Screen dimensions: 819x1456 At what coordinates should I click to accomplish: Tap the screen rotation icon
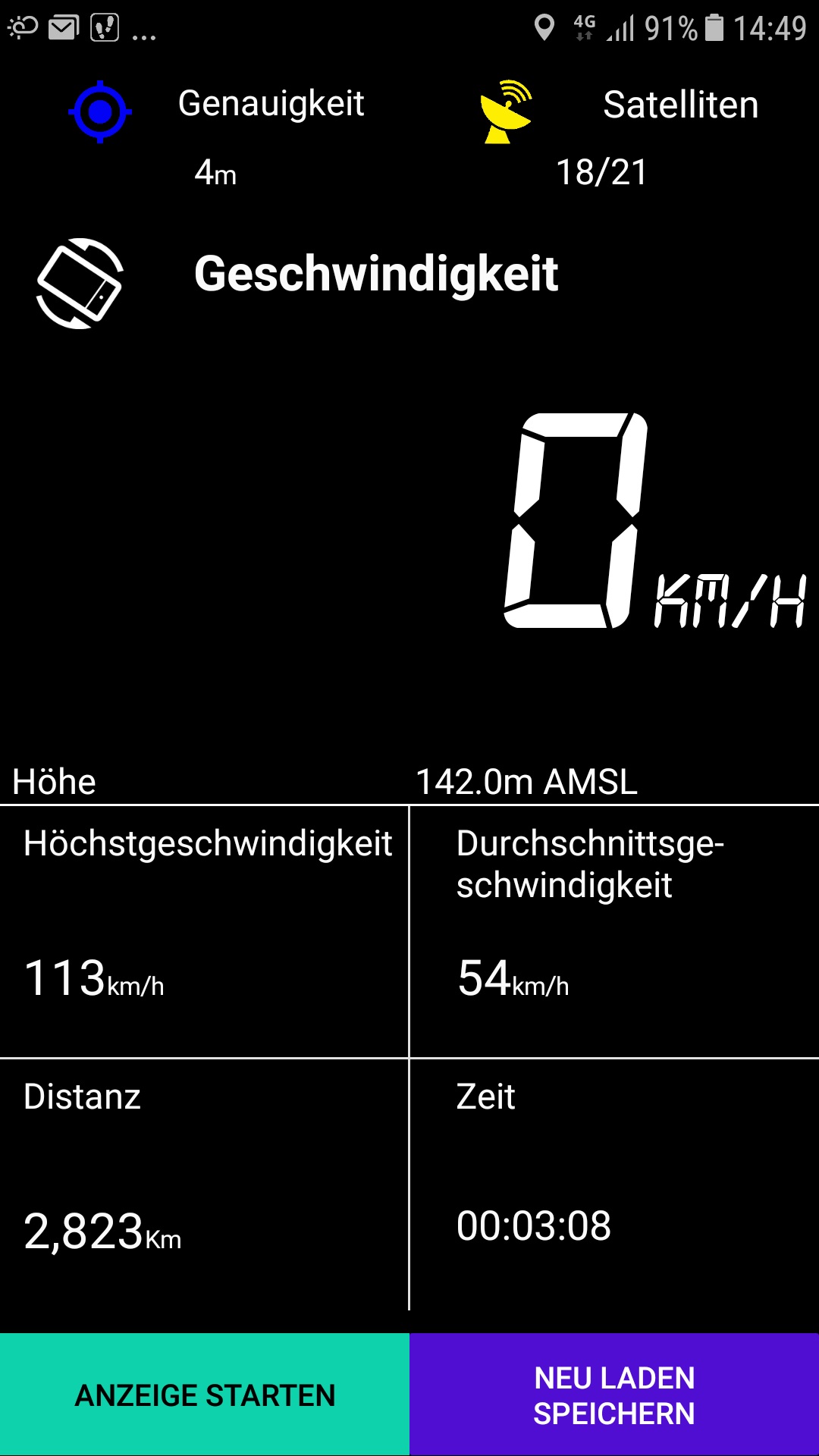[x=80, y=284]
